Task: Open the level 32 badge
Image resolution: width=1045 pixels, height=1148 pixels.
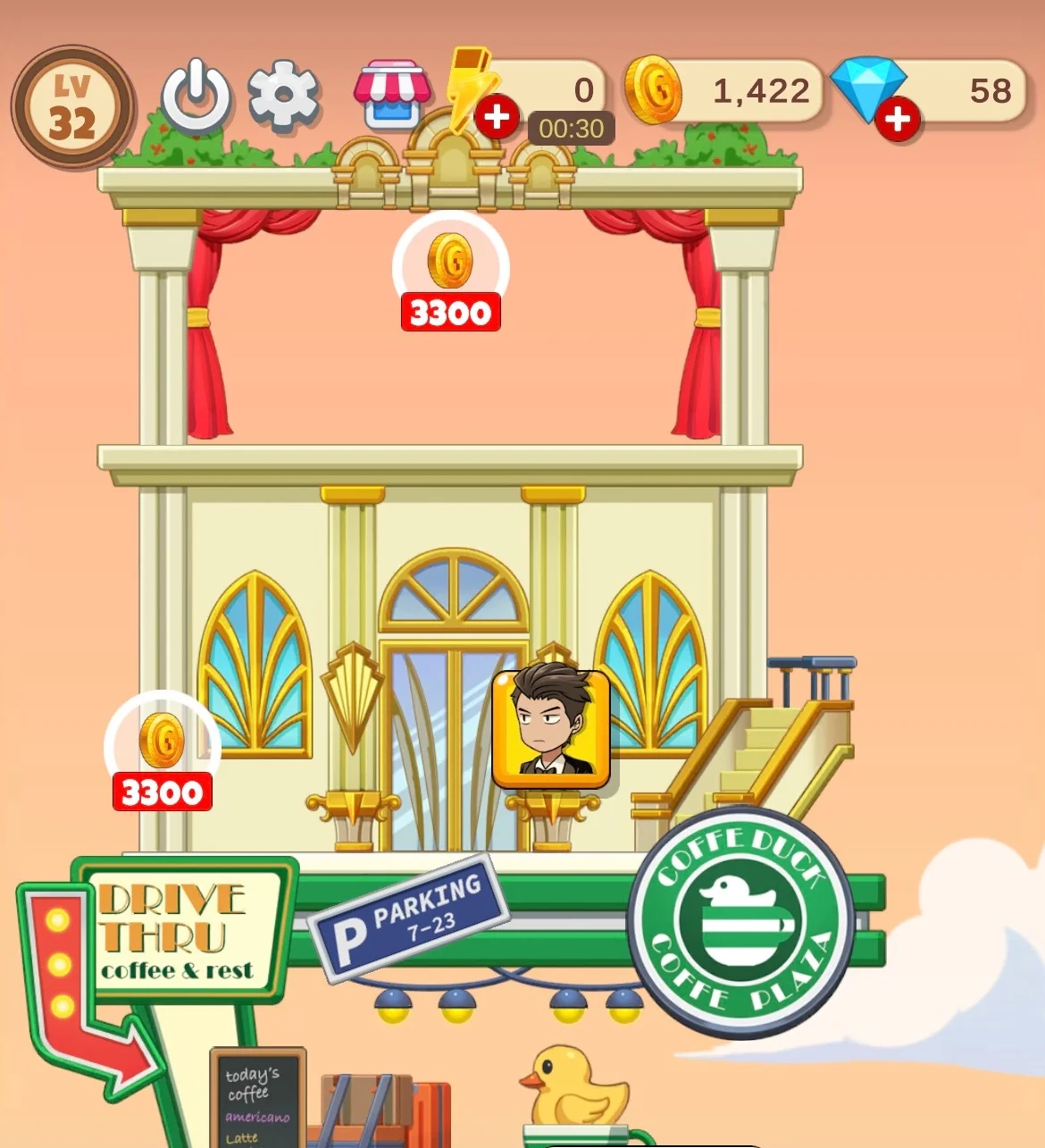Action: pyautogui.click(x=72, y=107)
